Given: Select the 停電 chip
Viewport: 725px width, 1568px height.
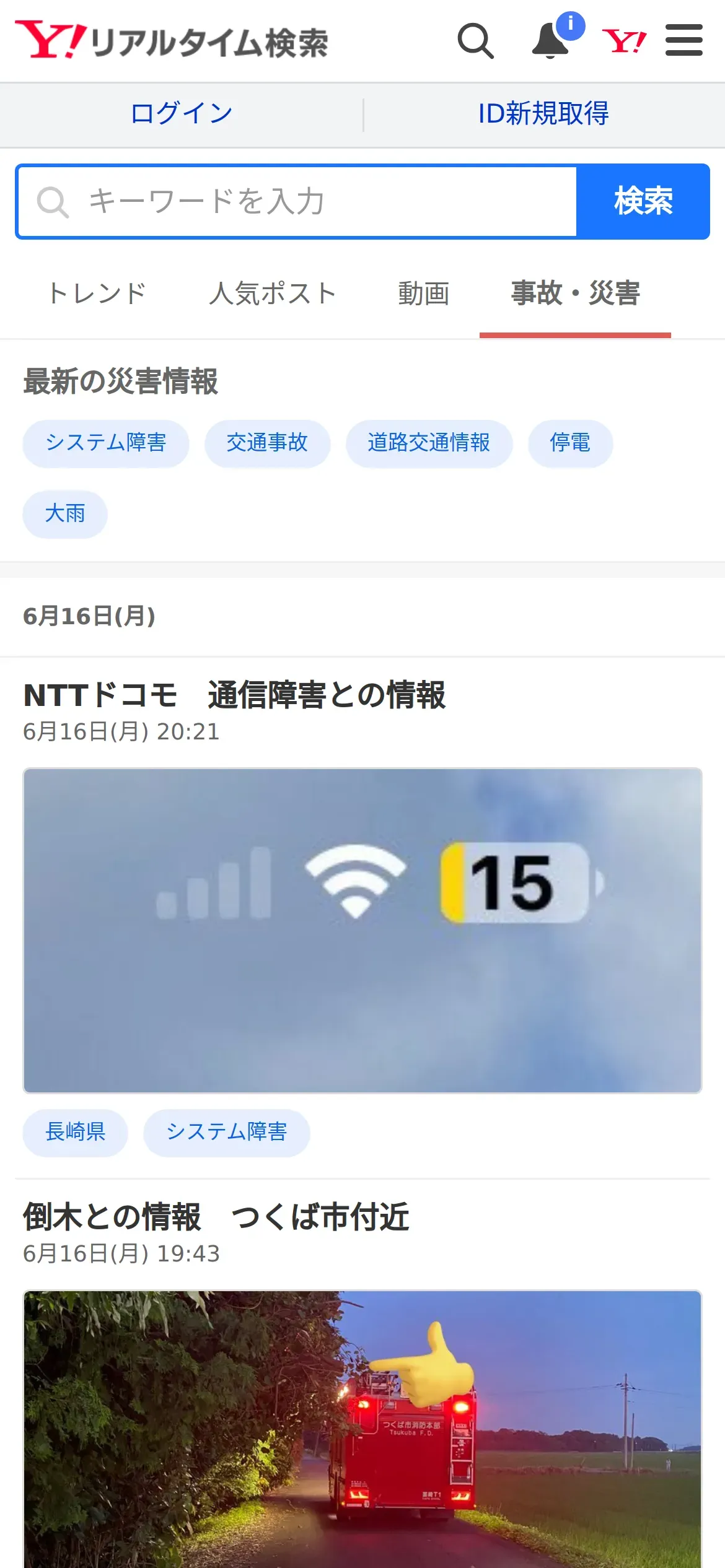Looking at the screenshot, I should pos(570,443).
